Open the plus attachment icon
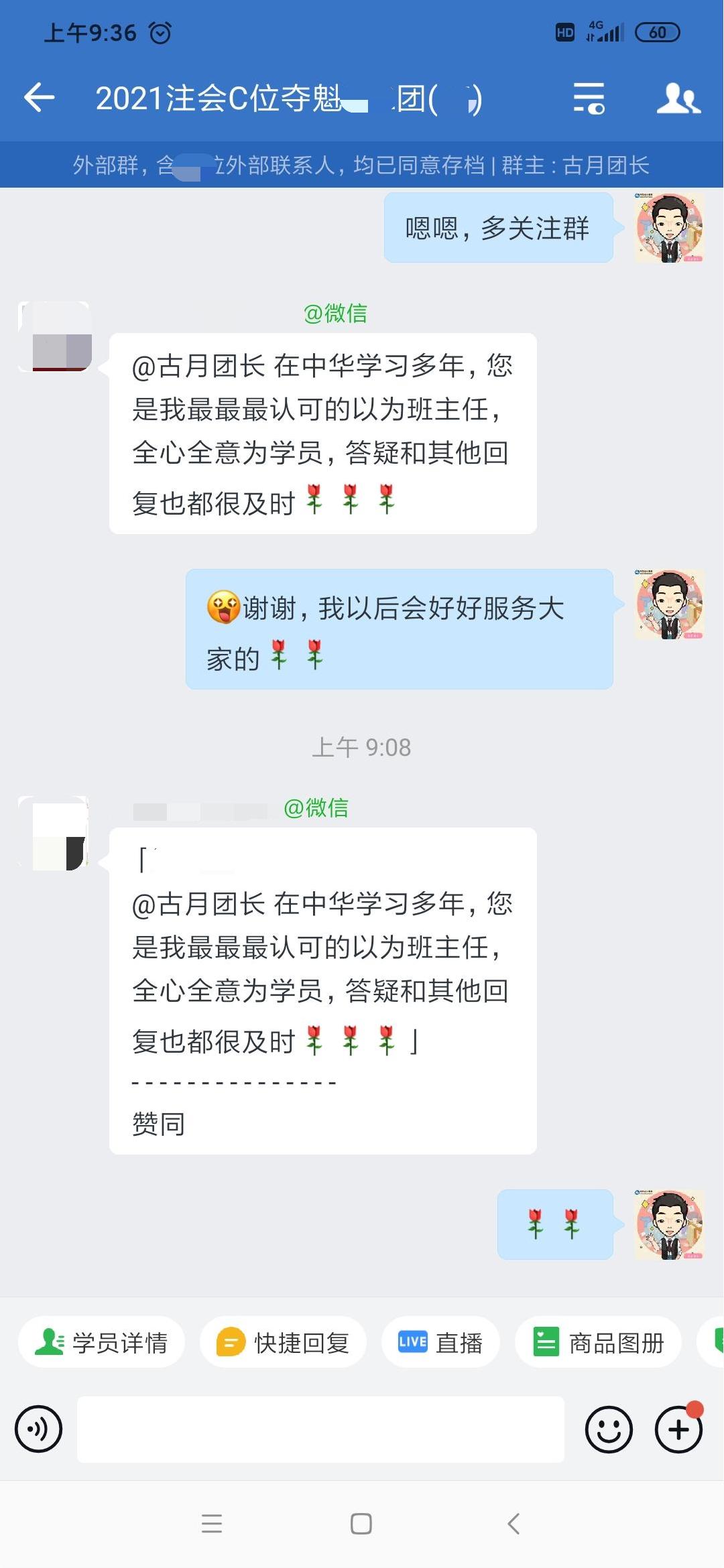 point(677,1428)
